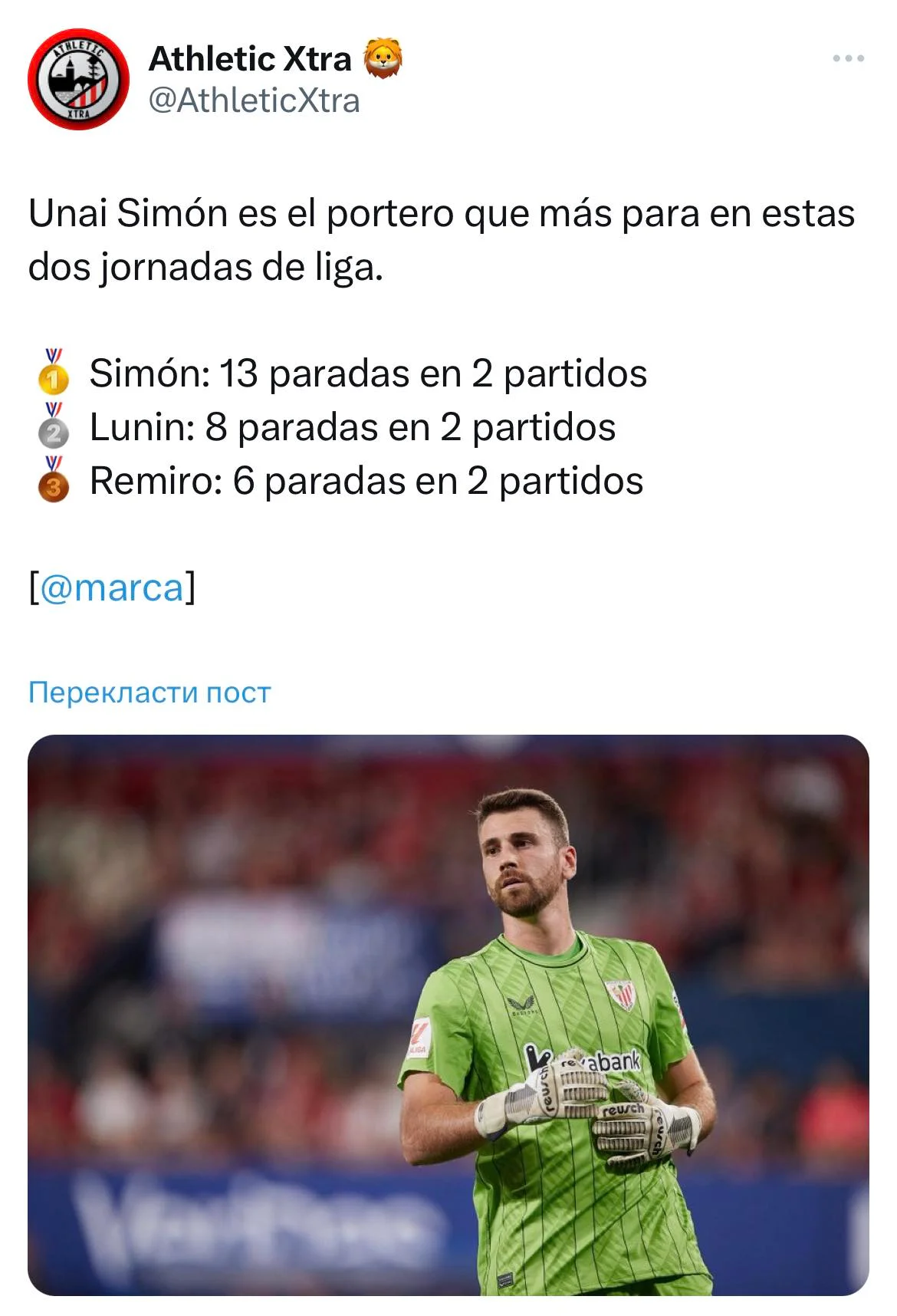Tap "Перекласти пост" to translate the post
Viewport: 897px width, 1316px height.
pos(149,693)
